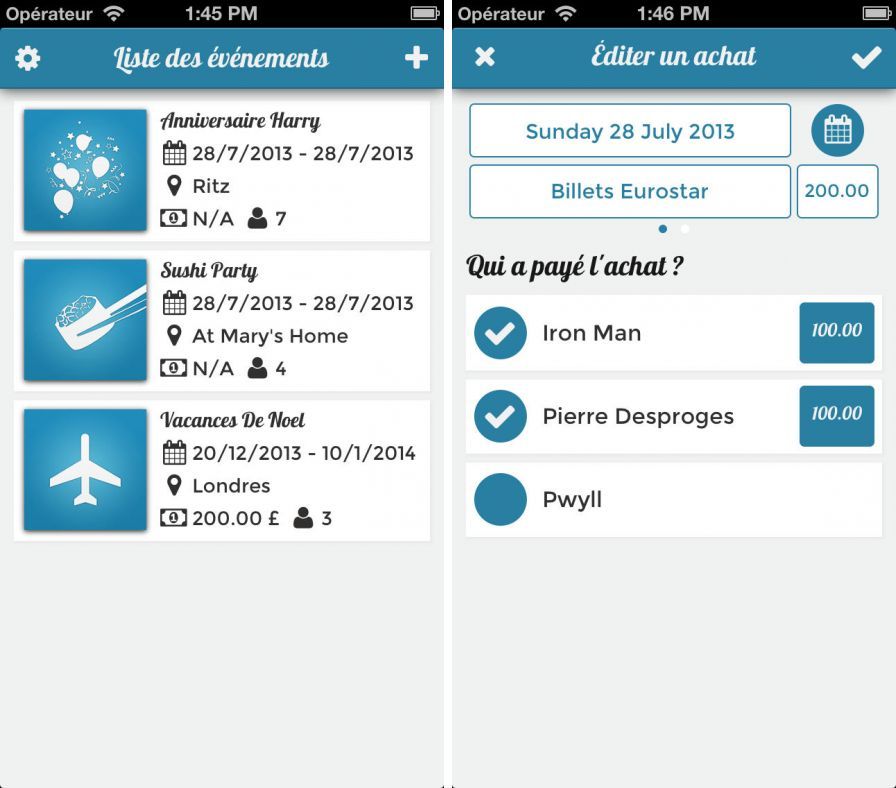Tap the Sunday 28 July 2013 date field
Image resolution: width=896 pixels, height=788 pixels.
(630, 131)
